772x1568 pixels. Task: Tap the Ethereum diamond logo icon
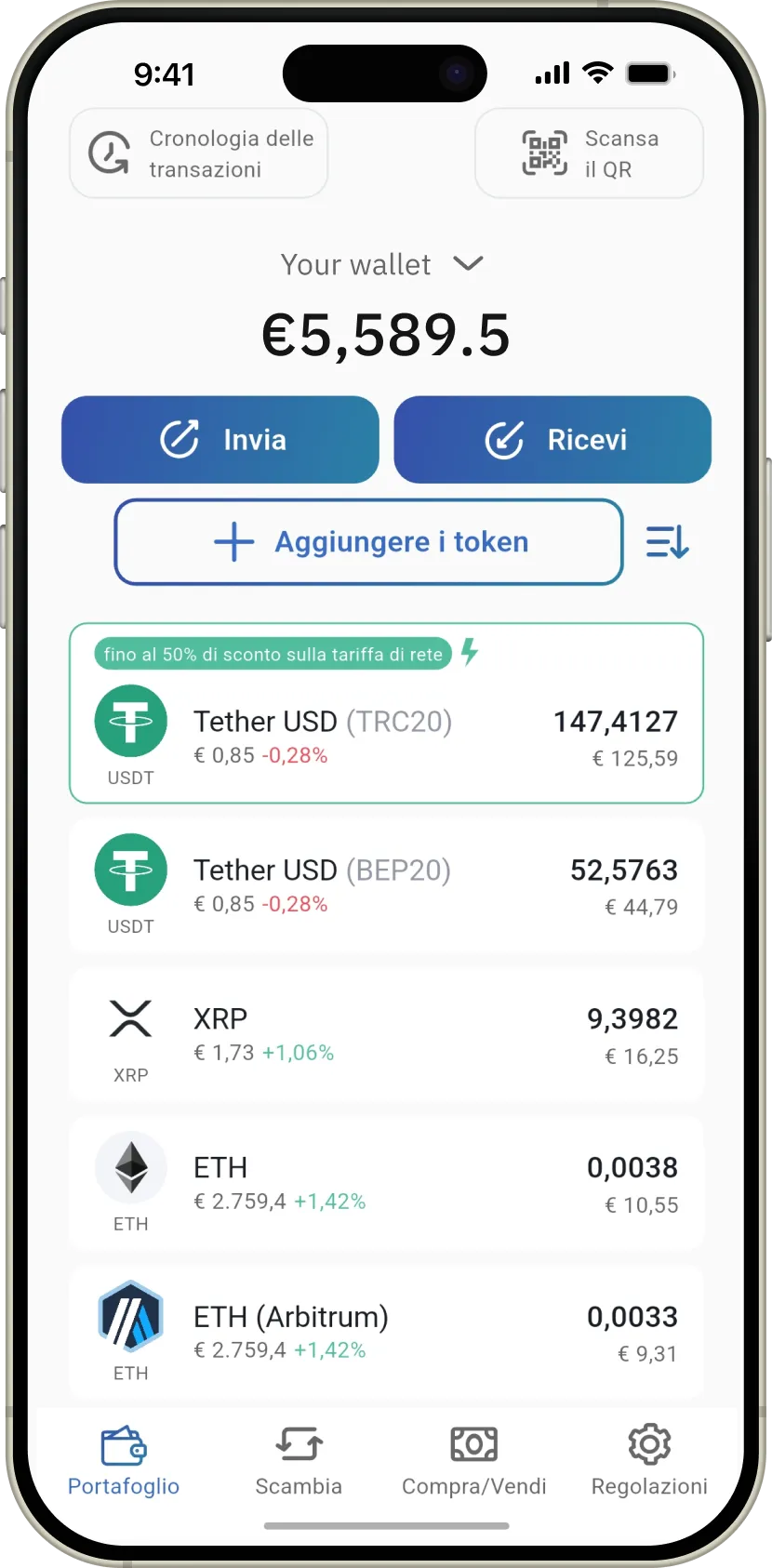click(x=130, y=1167)
